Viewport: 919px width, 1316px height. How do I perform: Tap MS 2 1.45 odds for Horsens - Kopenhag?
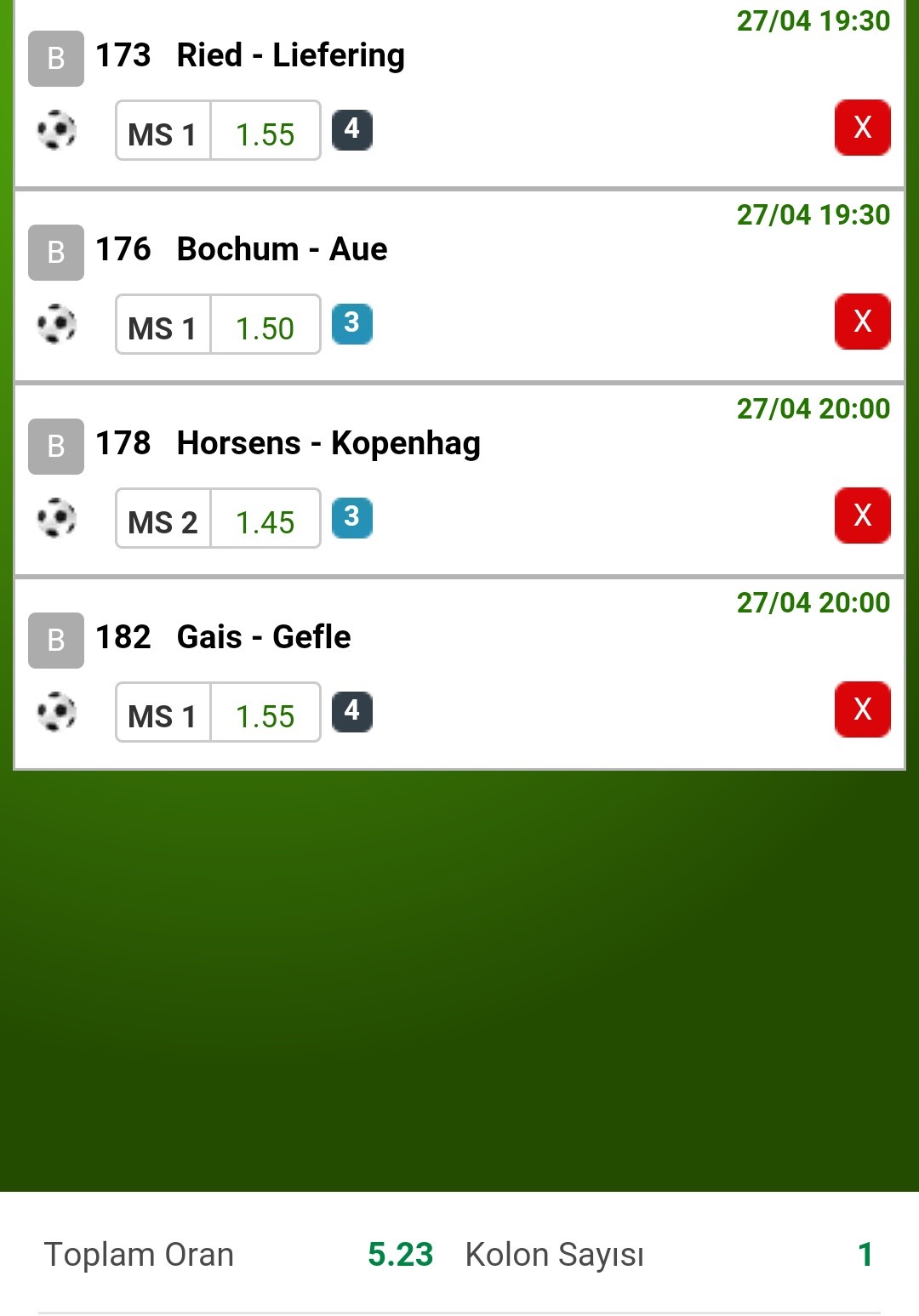point(218,518)
